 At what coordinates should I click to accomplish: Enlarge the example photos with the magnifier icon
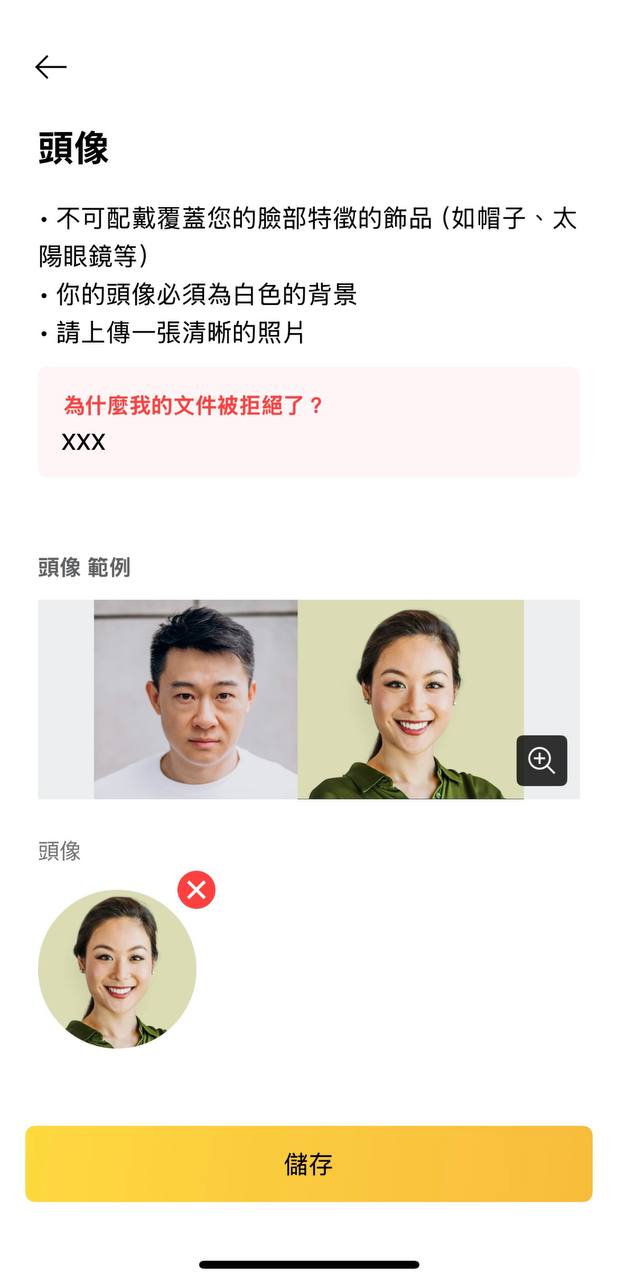pos(542,761)
